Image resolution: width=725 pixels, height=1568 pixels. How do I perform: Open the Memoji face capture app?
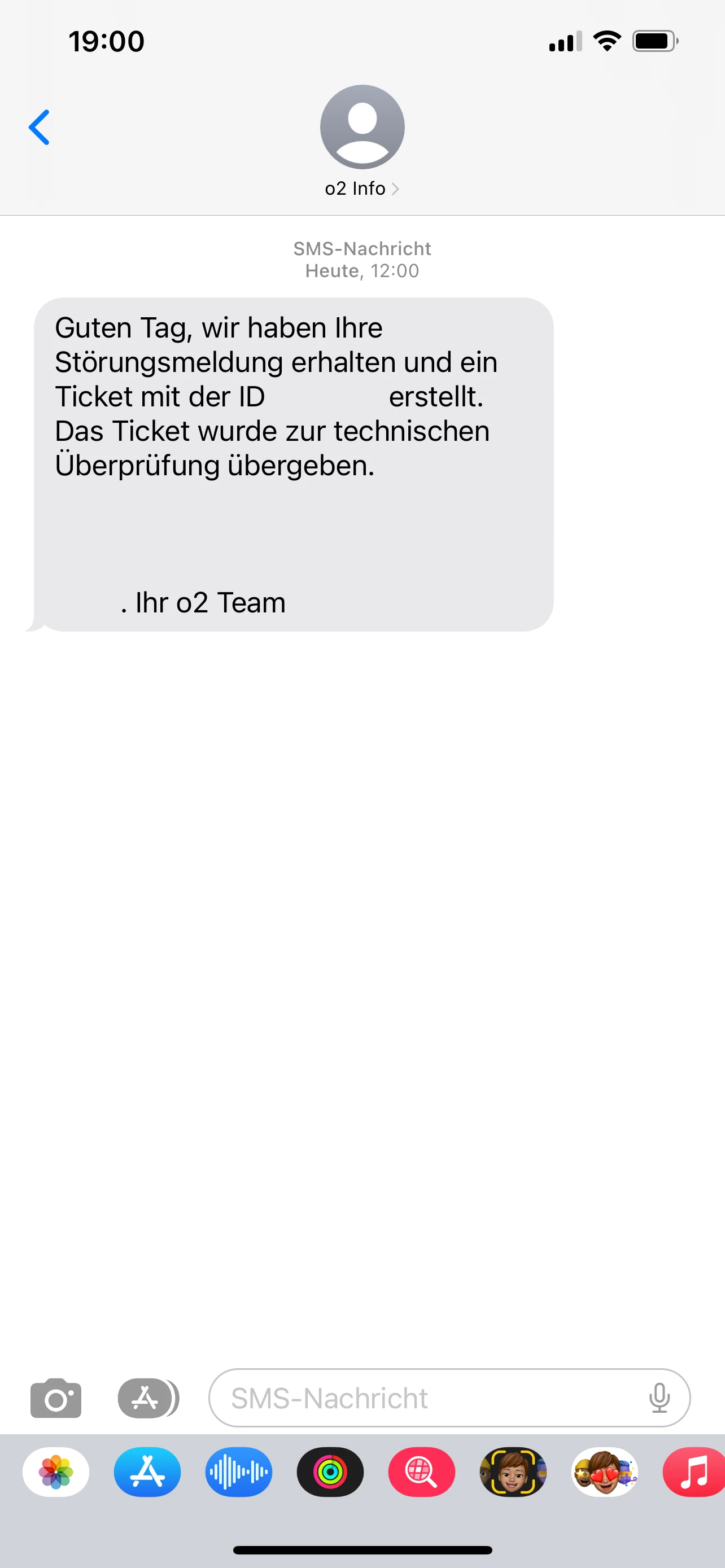point(513,1472)
